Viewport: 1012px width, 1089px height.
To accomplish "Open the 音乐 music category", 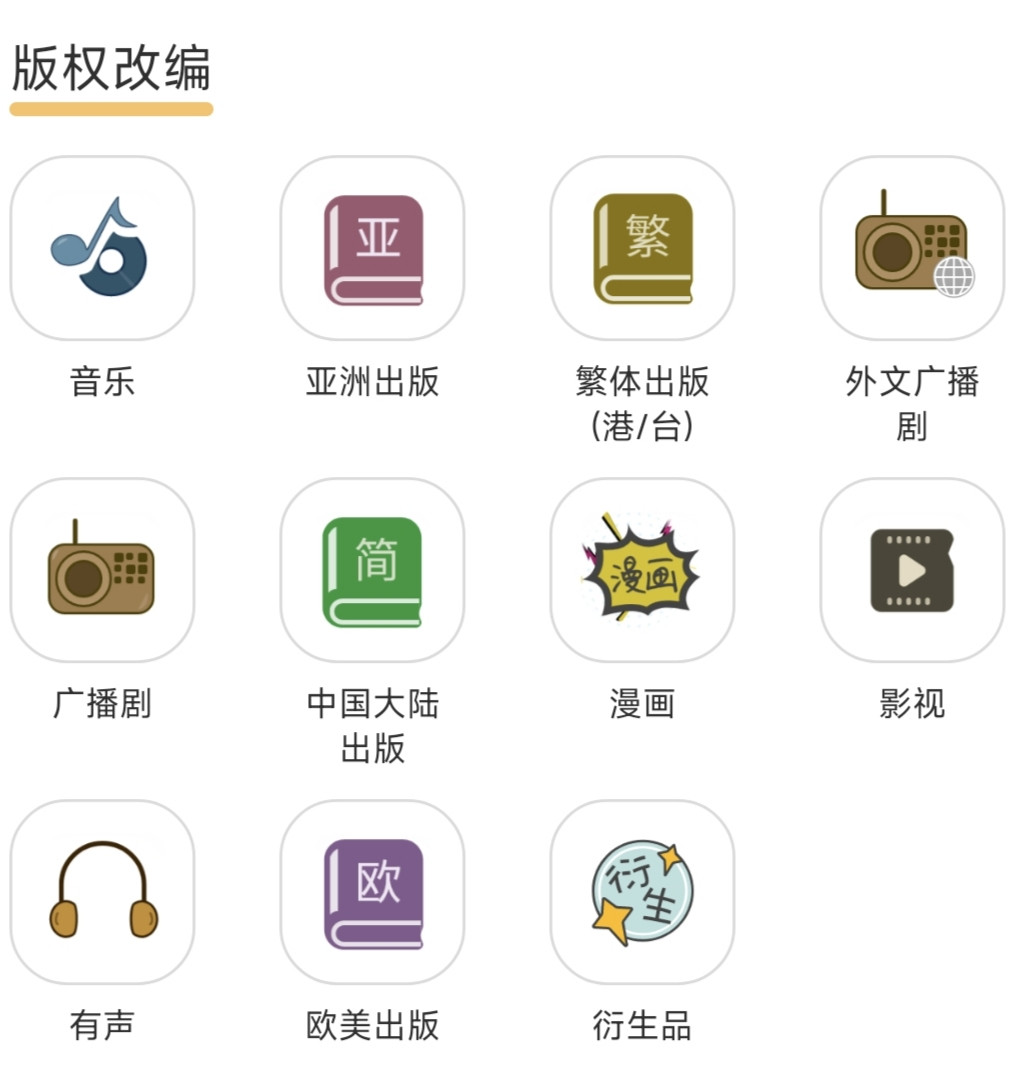I will [102, 248].
